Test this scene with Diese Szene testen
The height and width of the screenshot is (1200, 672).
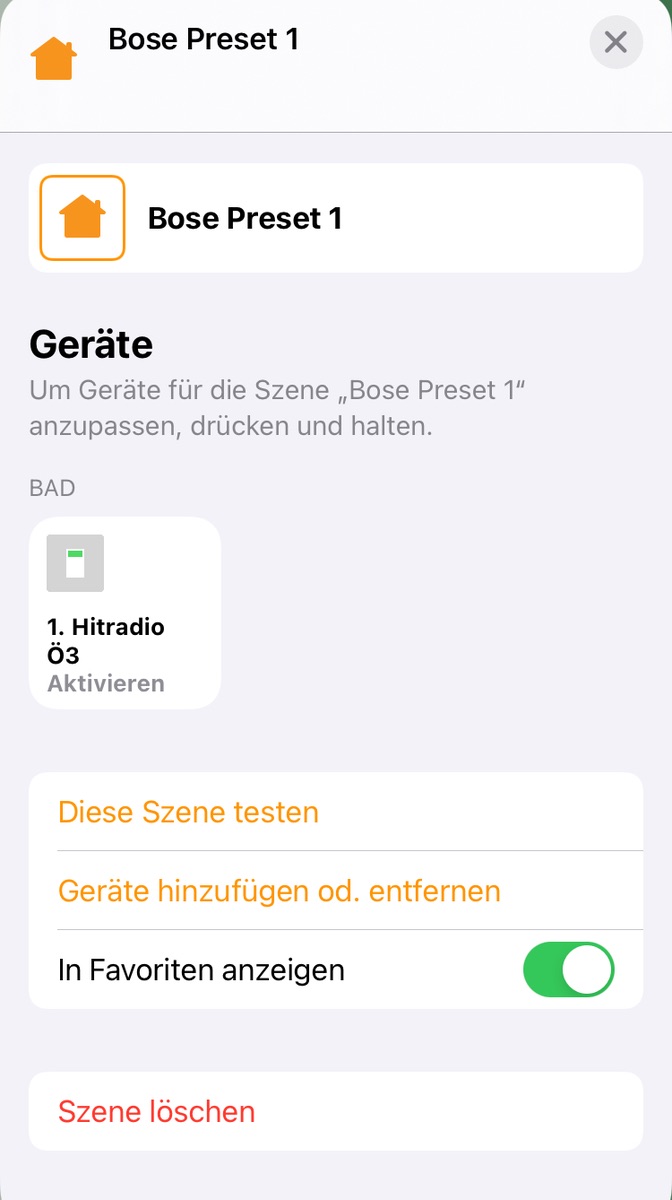coord(188,811)
